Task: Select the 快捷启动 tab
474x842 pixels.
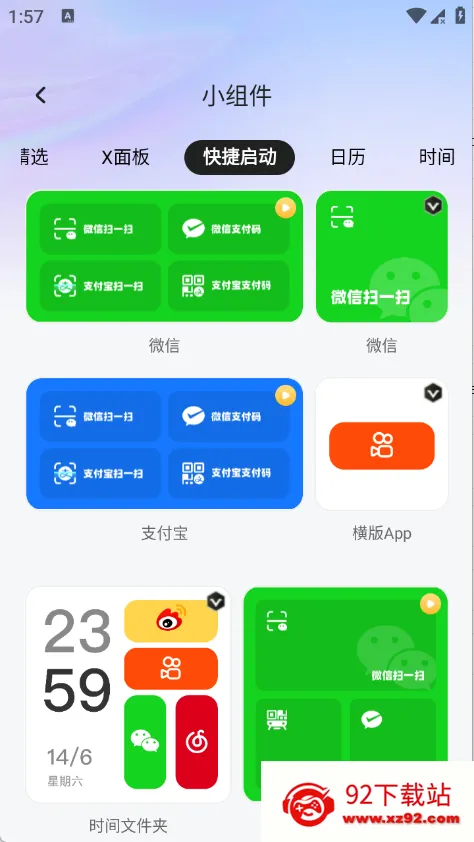Action: [239, 157]
